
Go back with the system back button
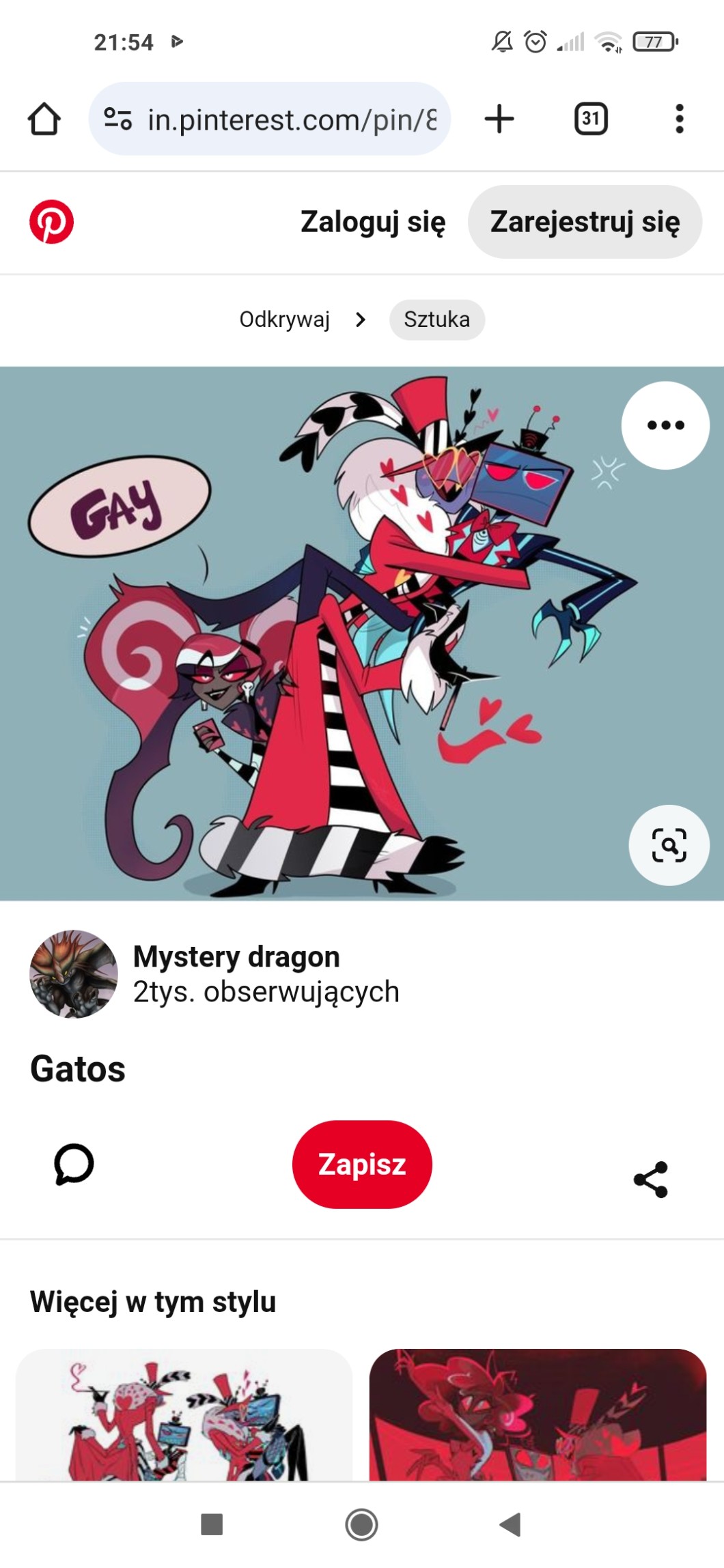pos(510,1524)
